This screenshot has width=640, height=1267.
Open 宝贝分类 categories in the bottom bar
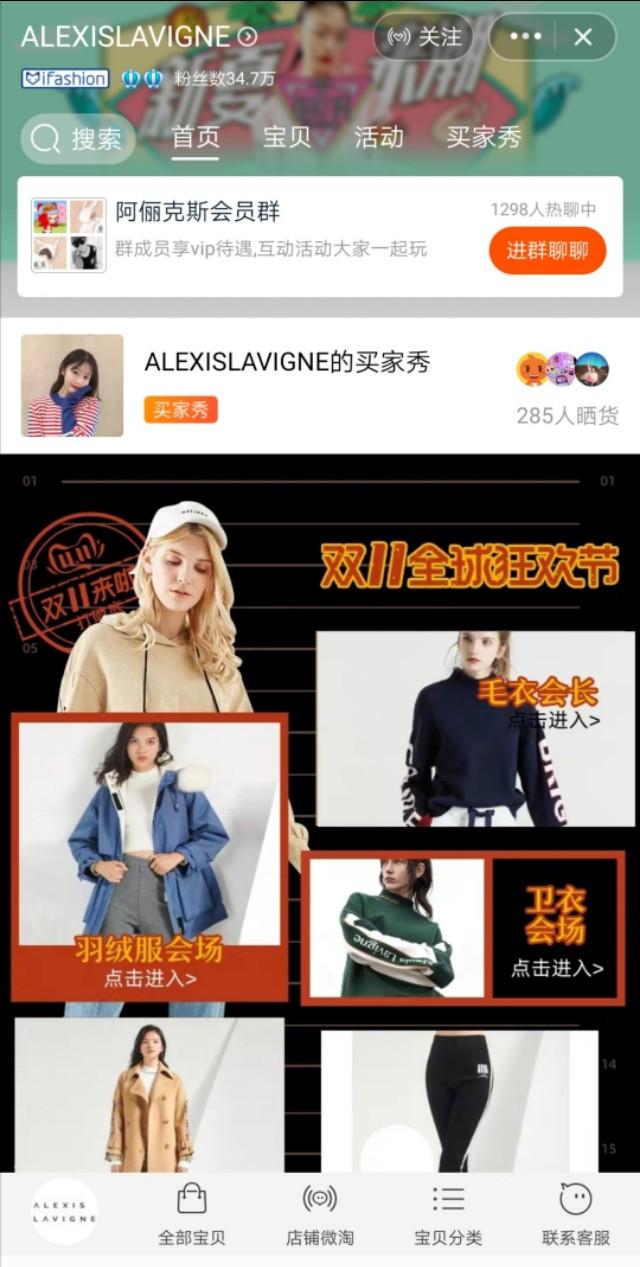click(448, 1215)
